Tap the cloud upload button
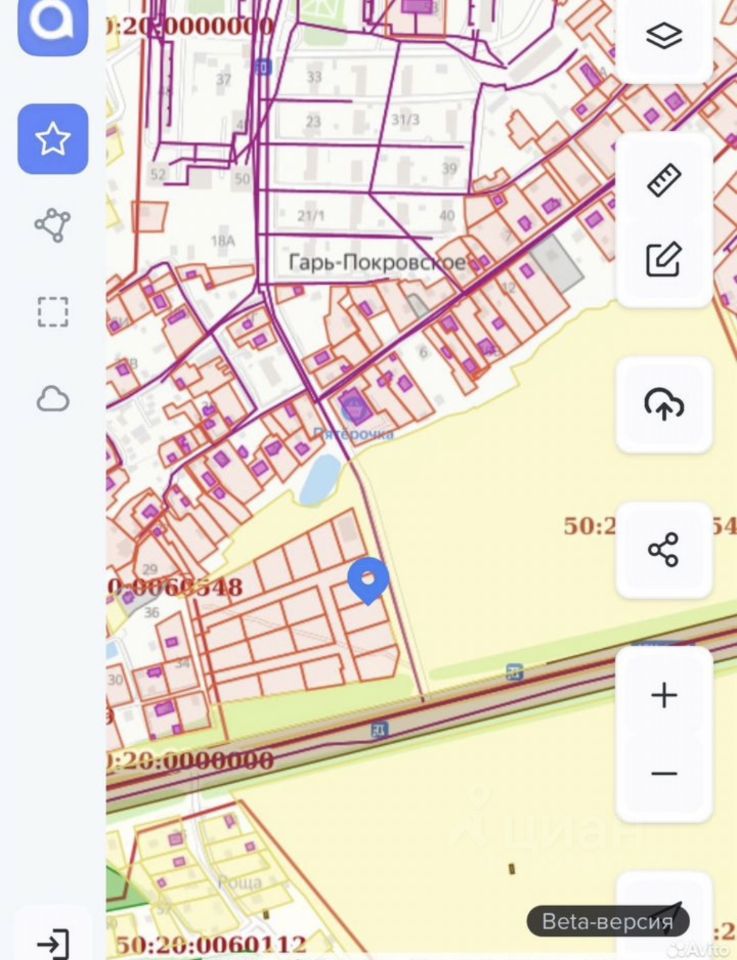 click(x=664, y=404)
